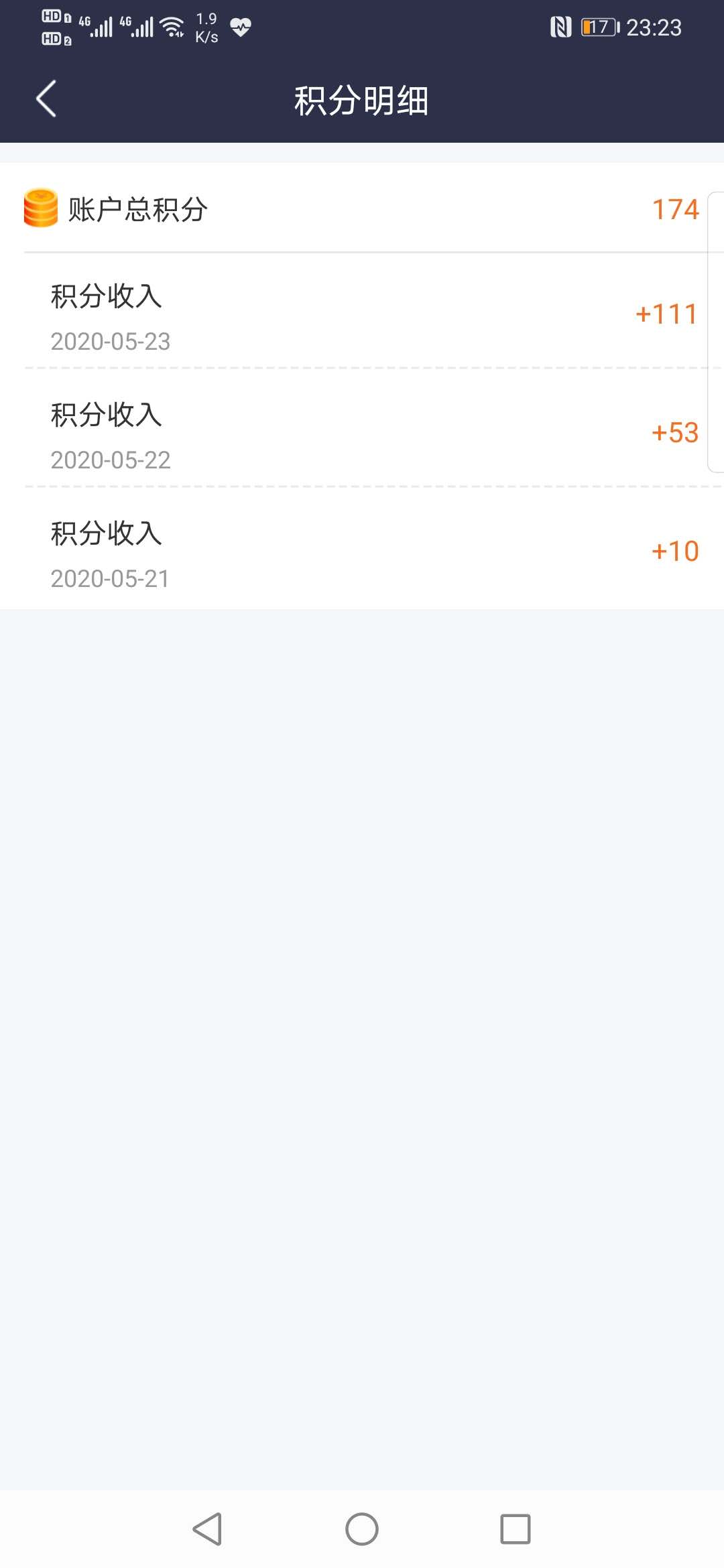The height and width of the screenshot is (1568, 724).
Task: Select the 积分收入 entry dated 2020-05-23
Action: 362,315
